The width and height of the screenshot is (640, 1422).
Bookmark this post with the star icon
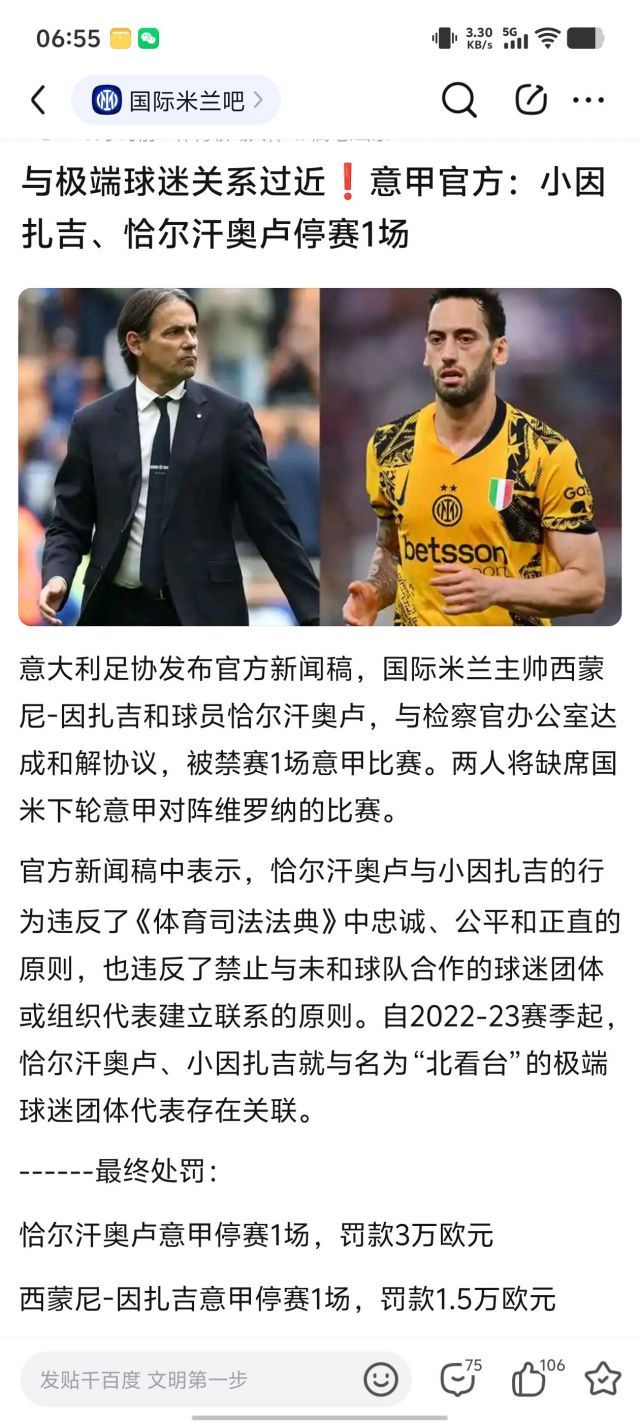tap(603, 1379)
